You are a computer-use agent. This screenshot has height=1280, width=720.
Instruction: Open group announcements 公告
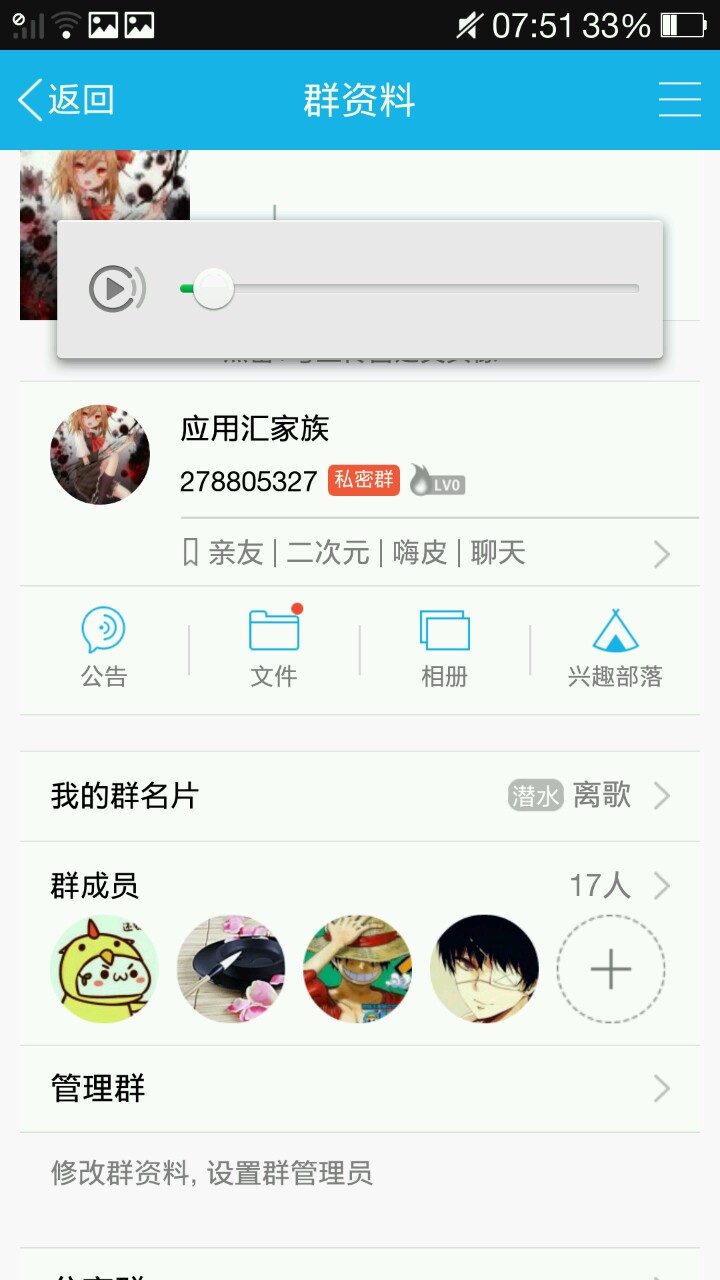[x=104, y=647]
